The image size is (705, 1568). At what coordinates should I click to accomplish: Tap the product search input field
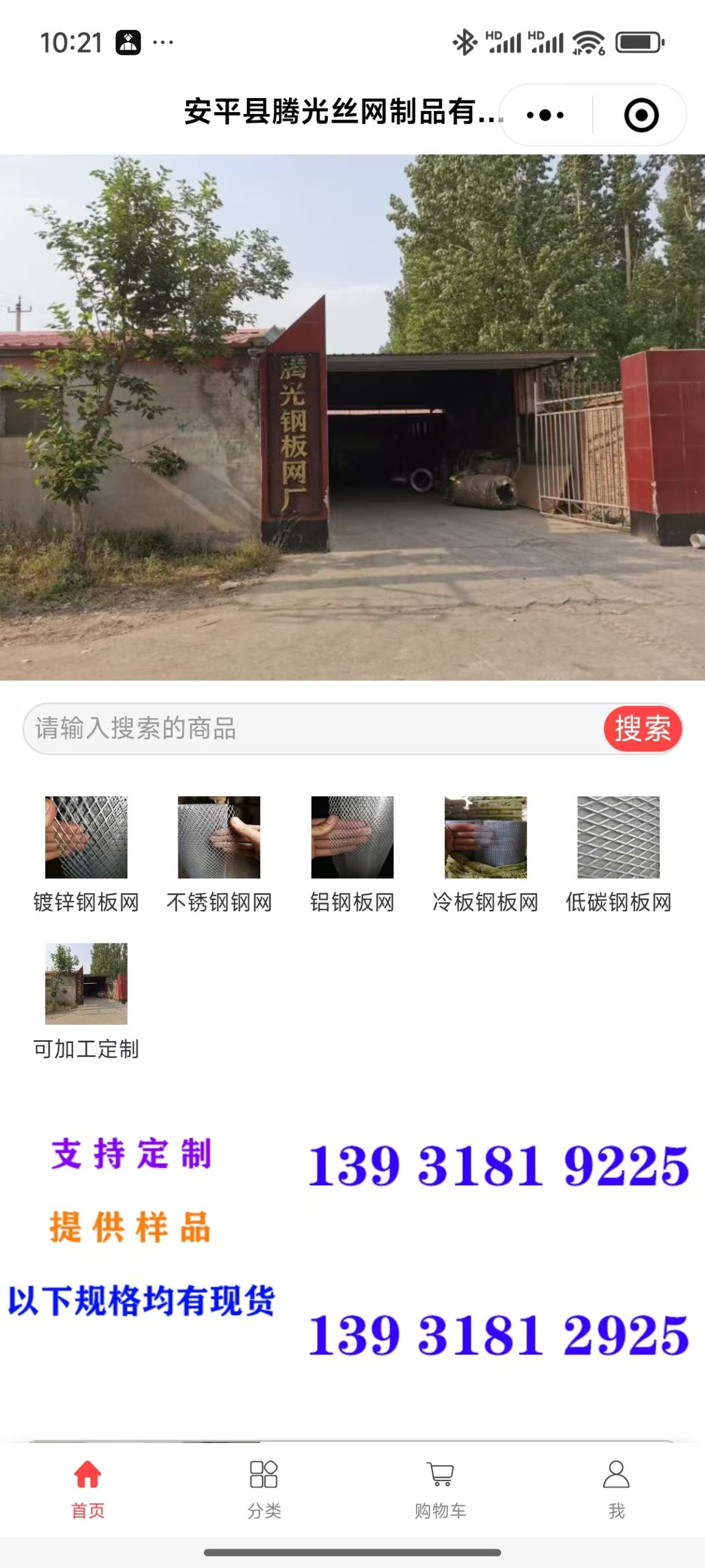click(312, 729)
